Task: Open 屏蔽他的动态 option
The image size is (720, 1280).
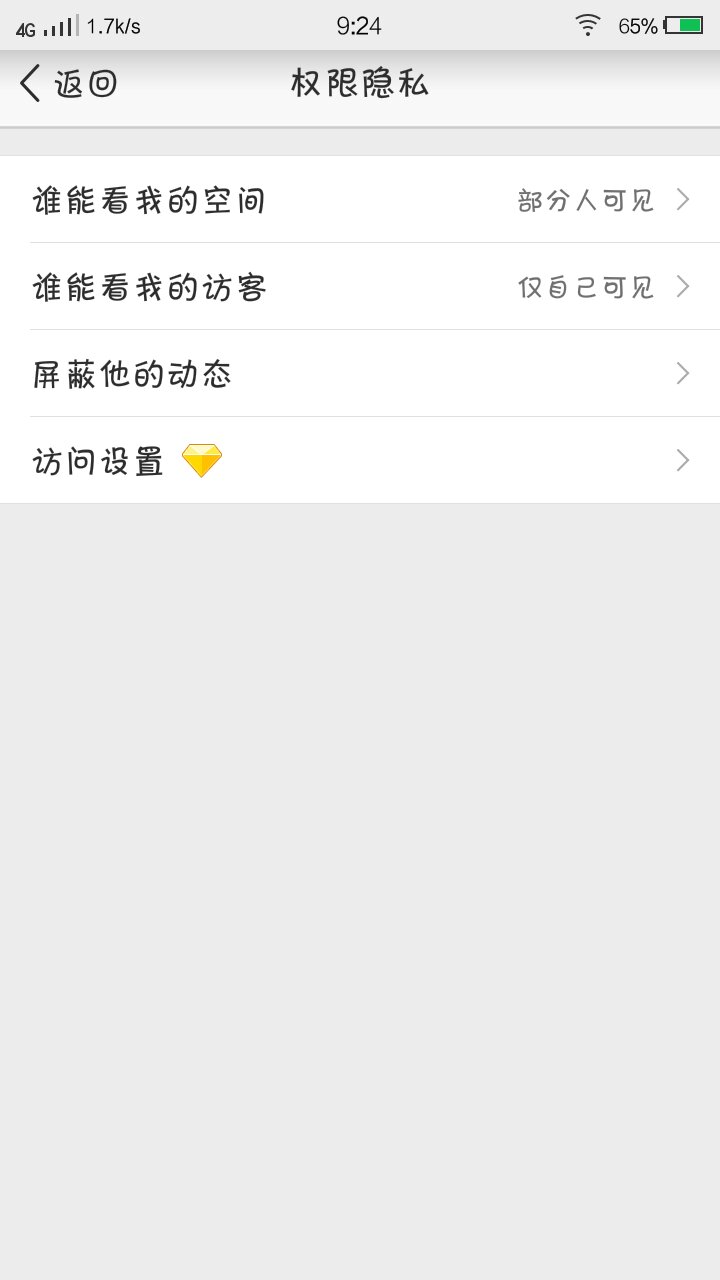Action: tap(360, 374)
